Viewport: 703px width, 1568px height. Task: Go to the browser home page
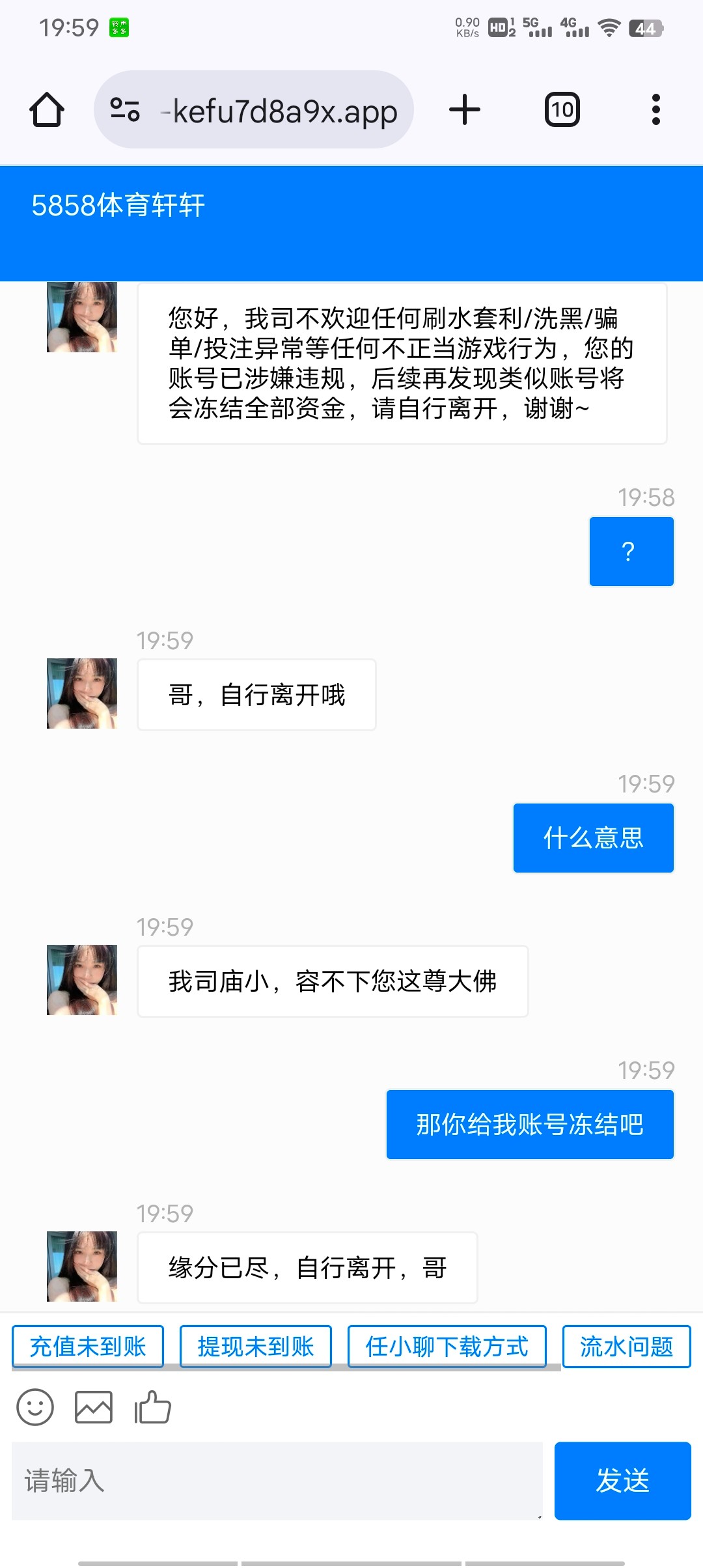pos(47,109)
